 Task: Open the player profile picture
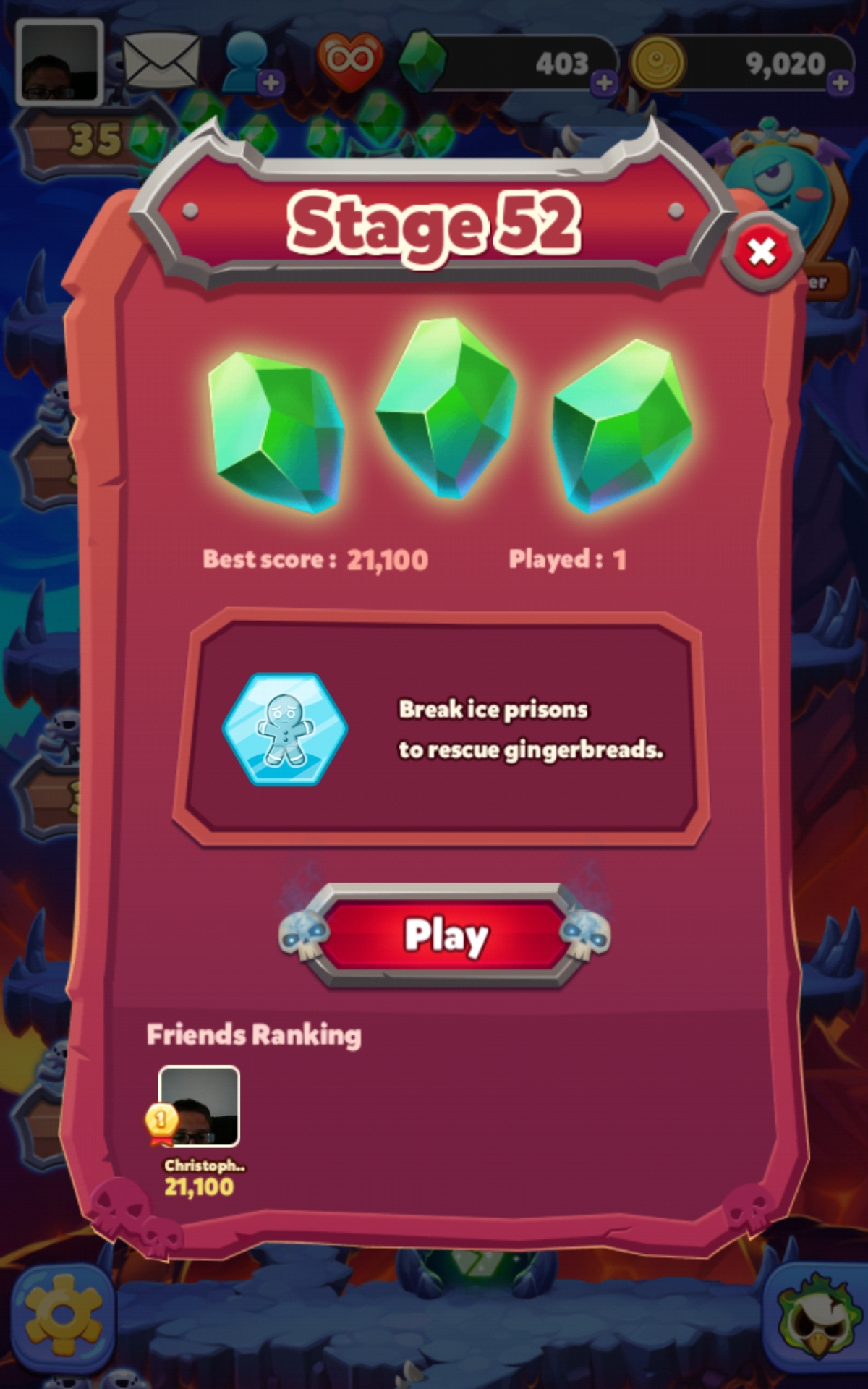point(59,62)
